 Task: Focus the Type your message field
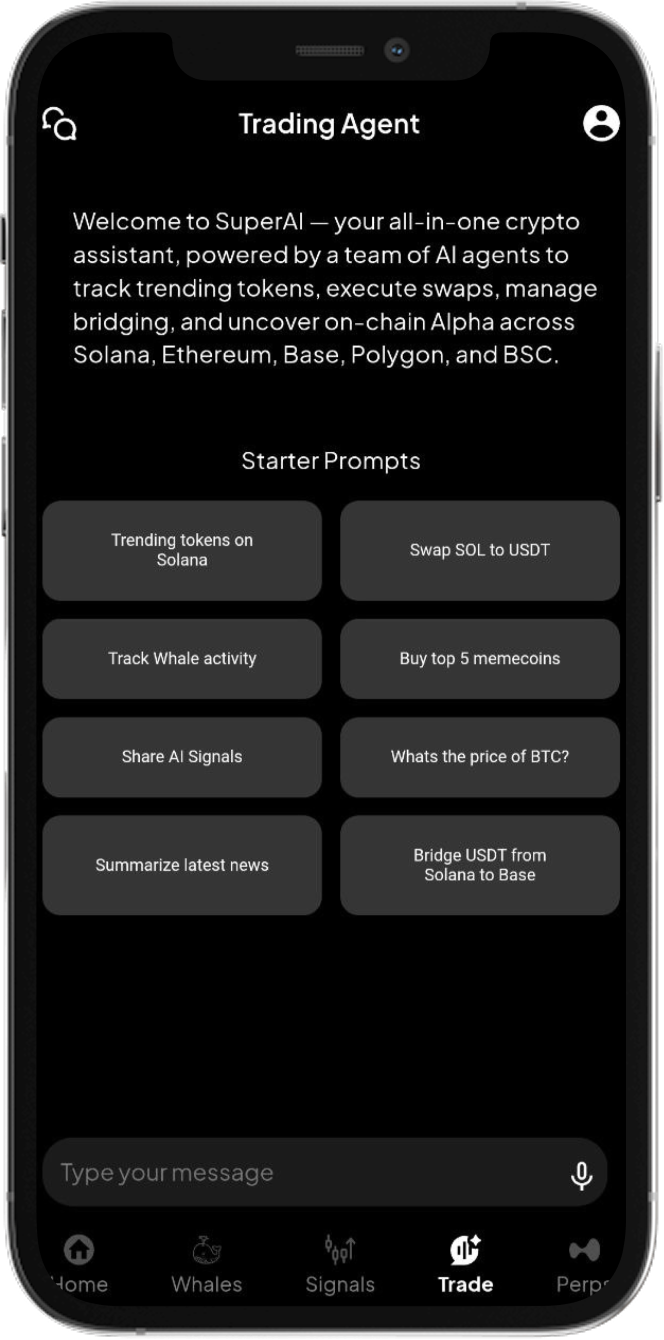(x=300, y=1172)
